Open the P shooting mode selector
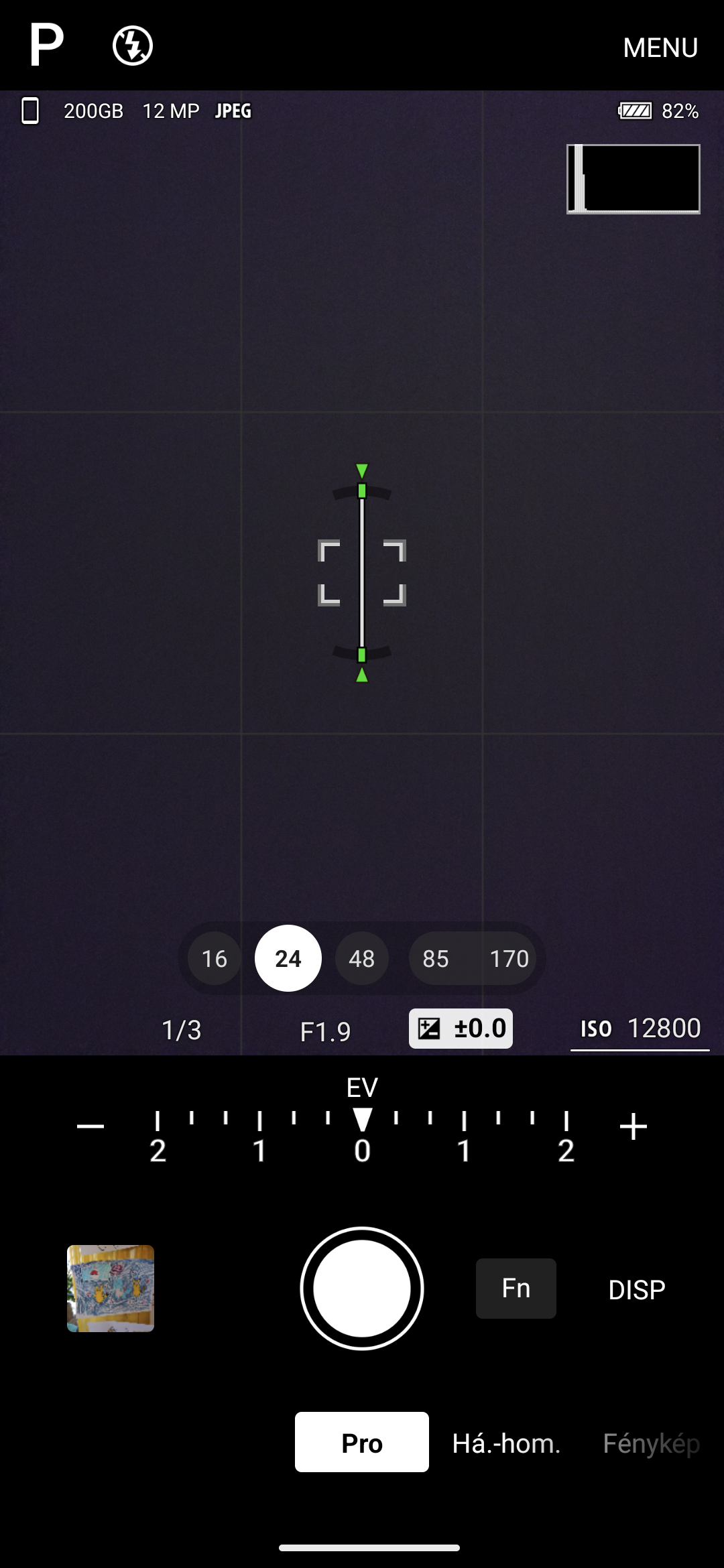 (x=47, y=45)
